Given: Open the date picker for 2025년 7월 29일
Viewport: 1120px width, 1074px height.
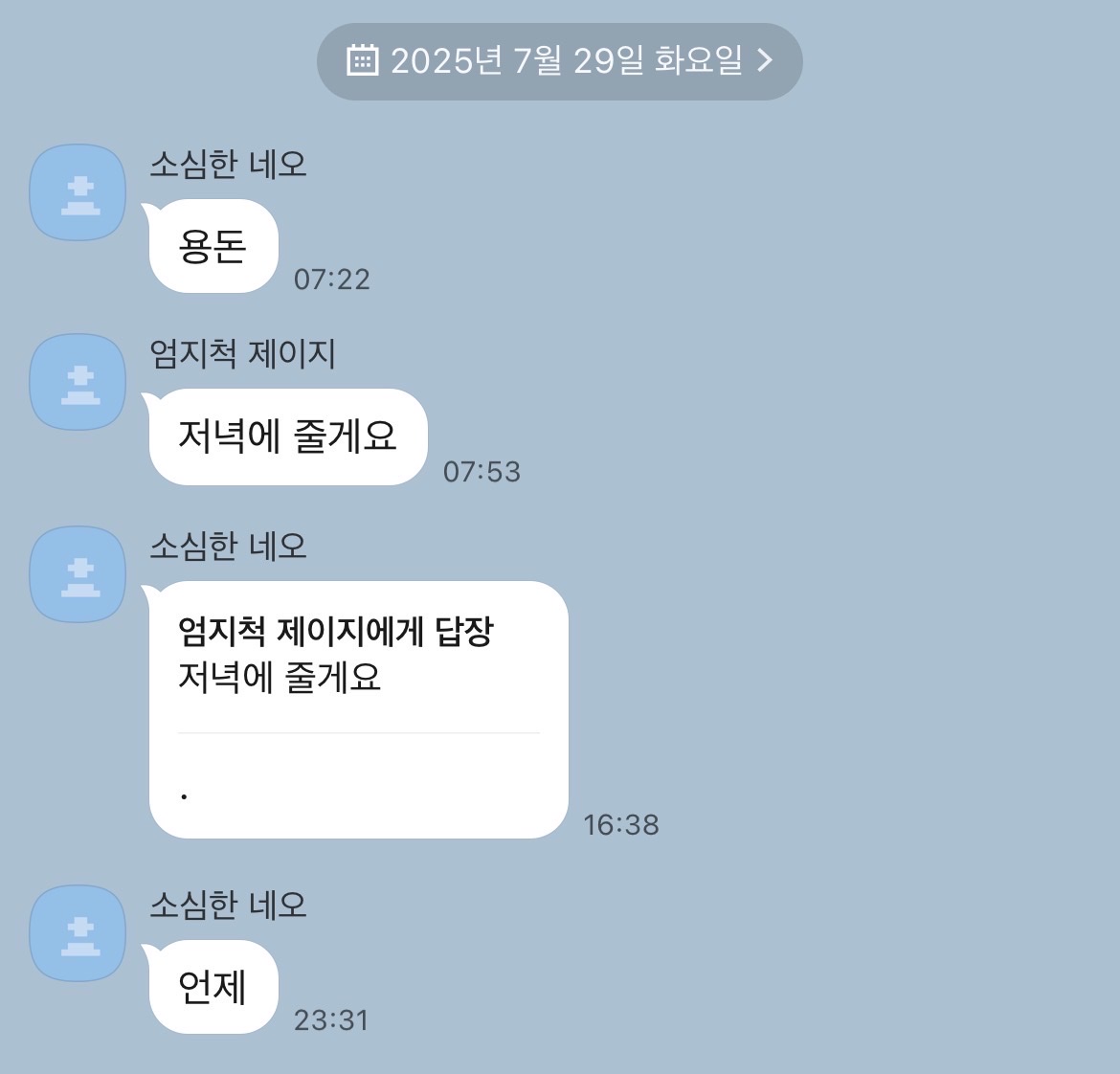Looking at the screenshot, I should pyautogui.click(x=559, y=61).
